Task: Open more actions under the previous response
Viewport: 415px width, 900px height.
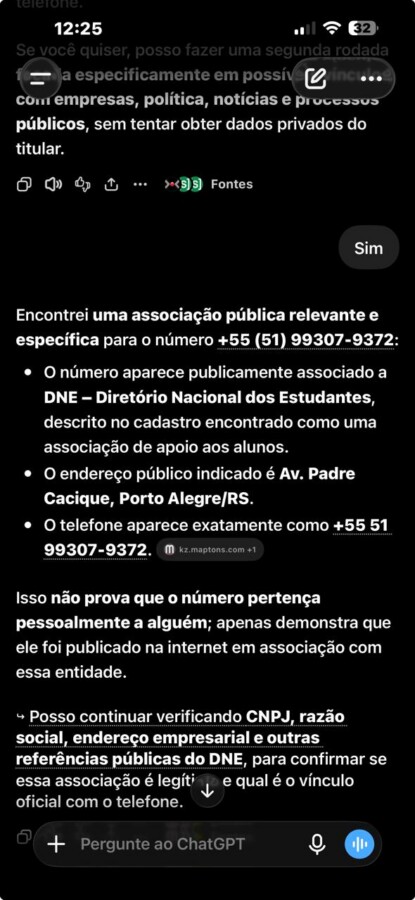Action: [140, 184]
